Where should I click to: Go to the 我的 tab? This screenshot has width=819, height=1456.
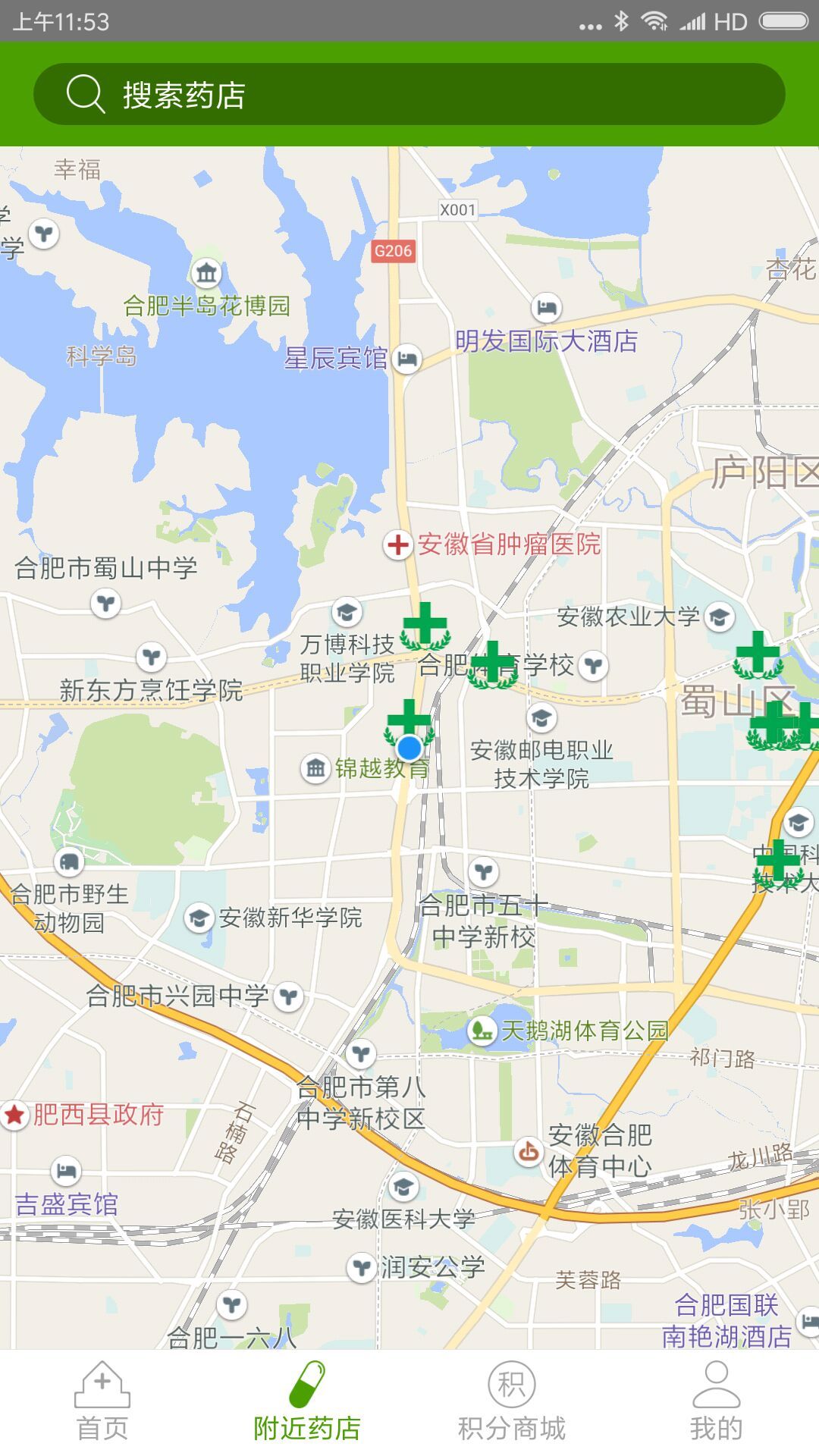(716, 1401)
